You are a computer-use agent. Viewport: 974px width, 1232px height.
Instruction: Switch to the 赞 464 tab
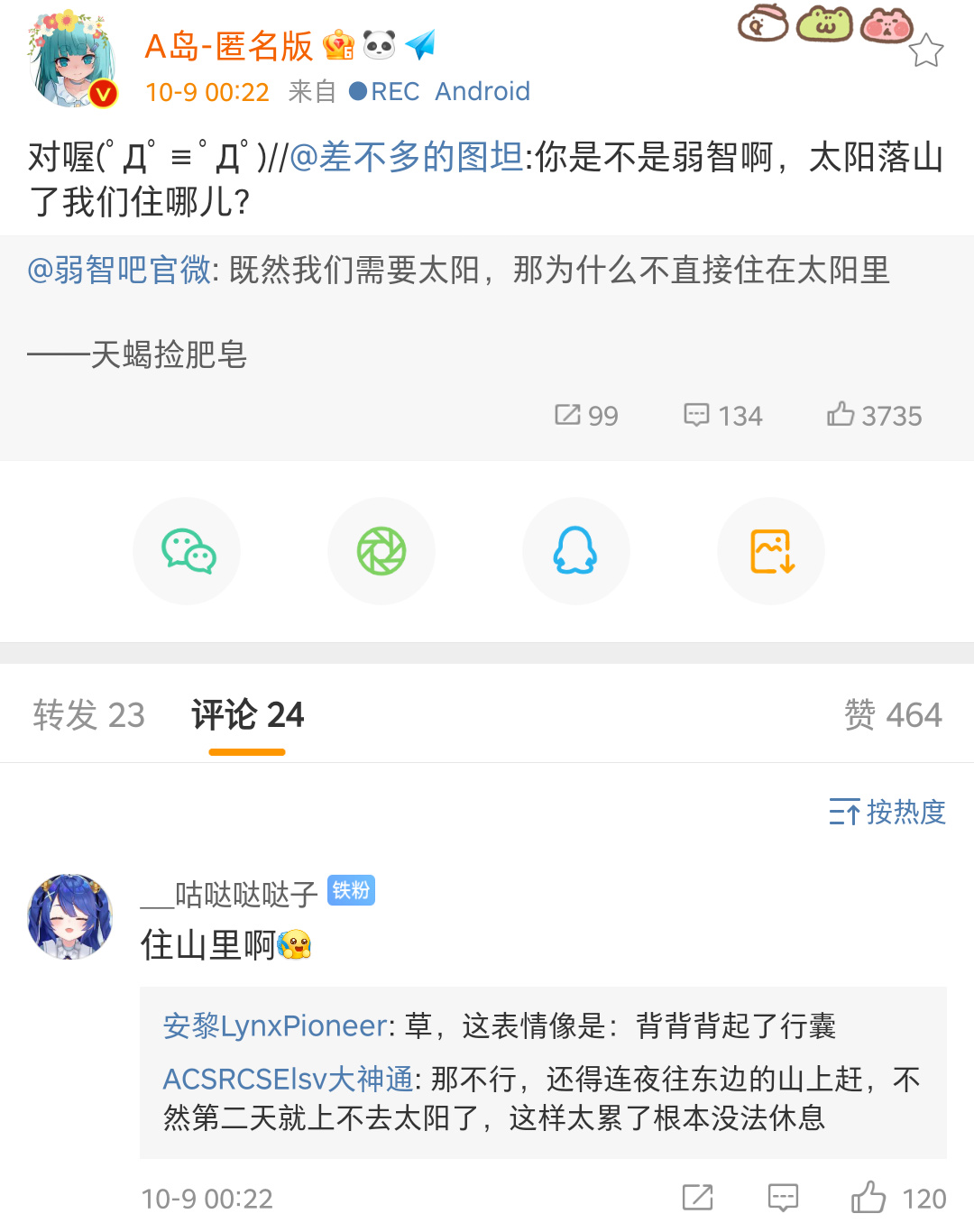pyautogui.click(x=892, y=715)
